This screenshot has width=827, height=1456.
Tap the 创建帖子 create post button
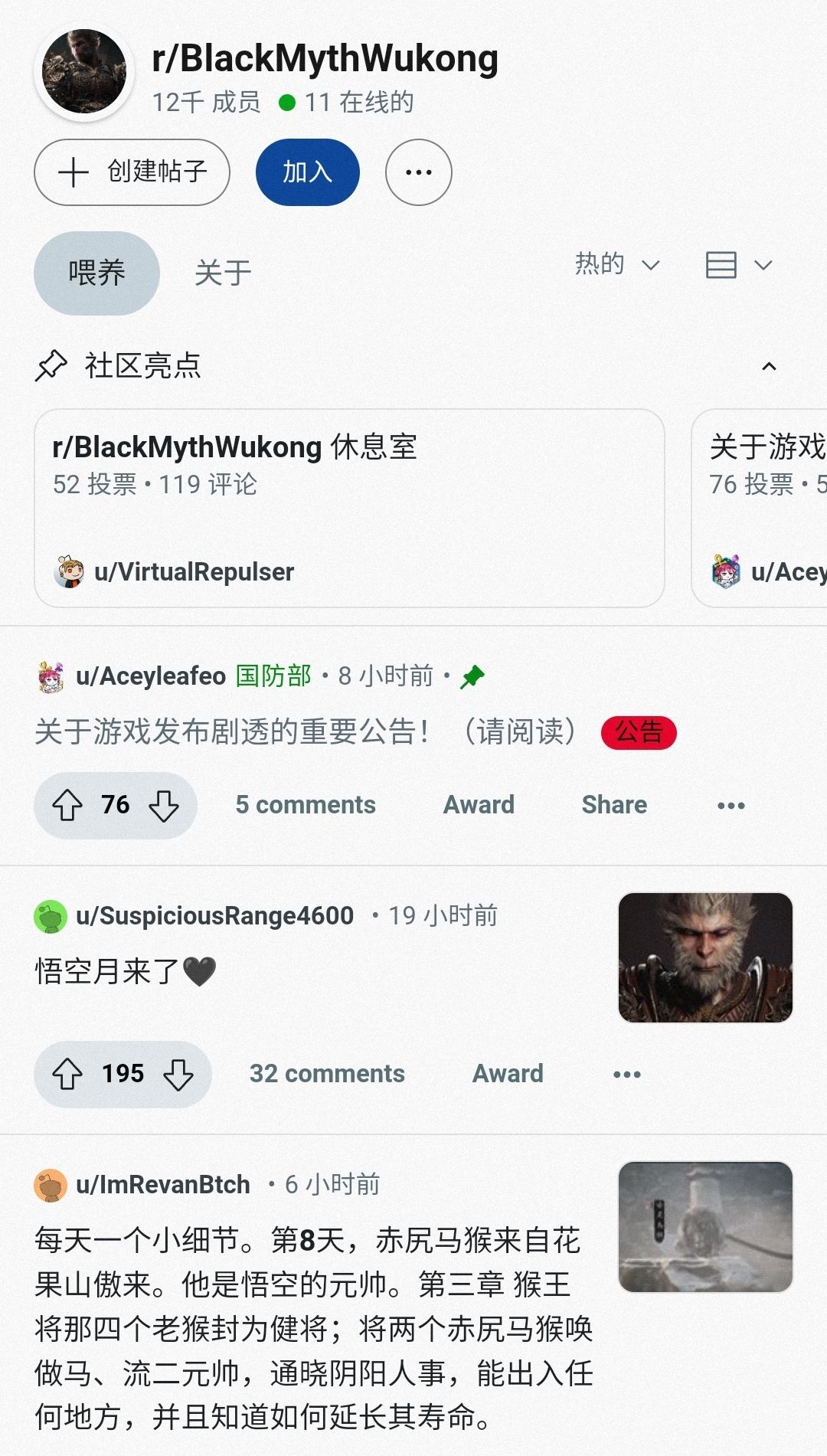[132, 172]
